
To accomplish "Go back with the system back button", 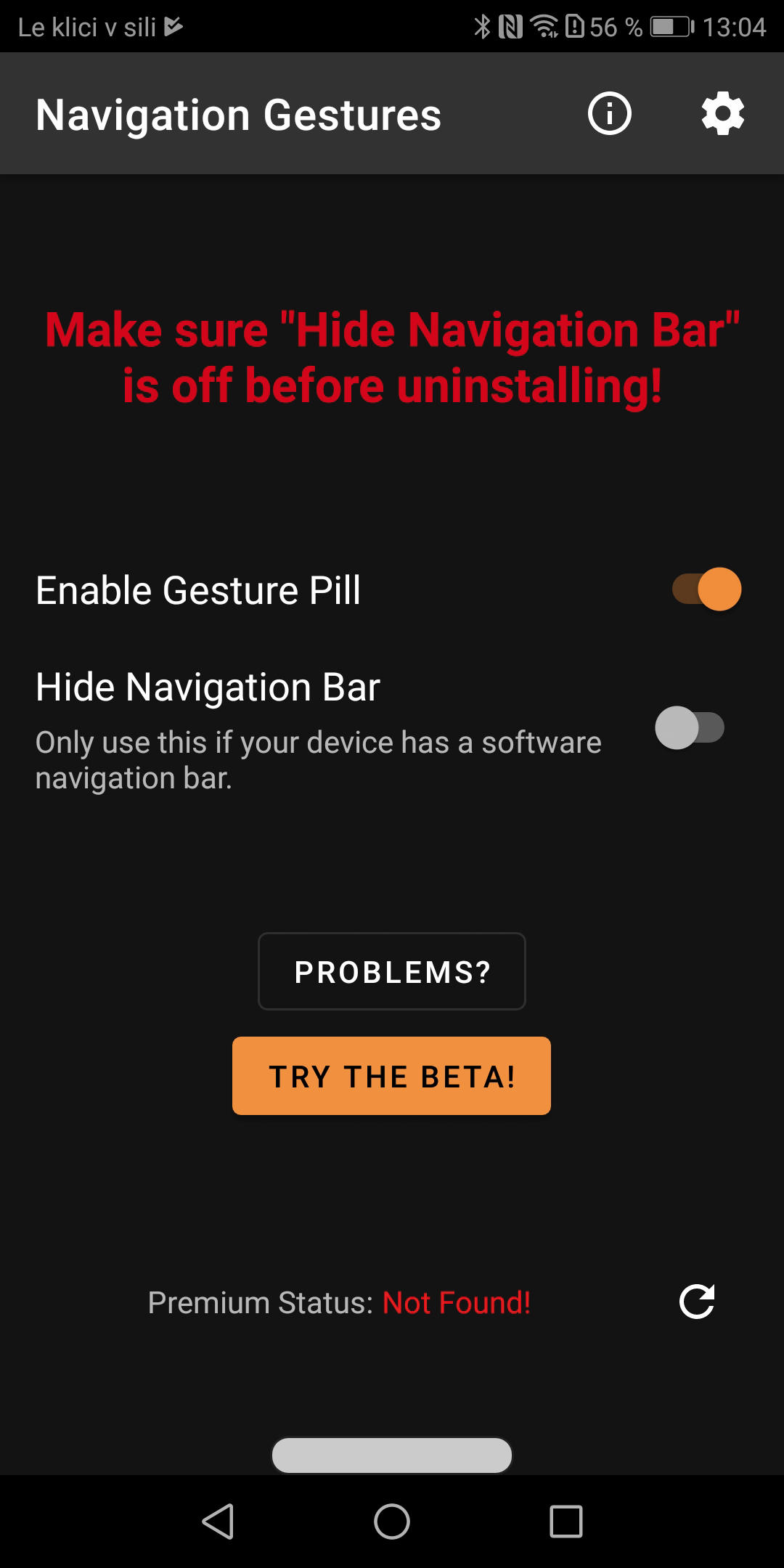I will [x=218, y=1522].
